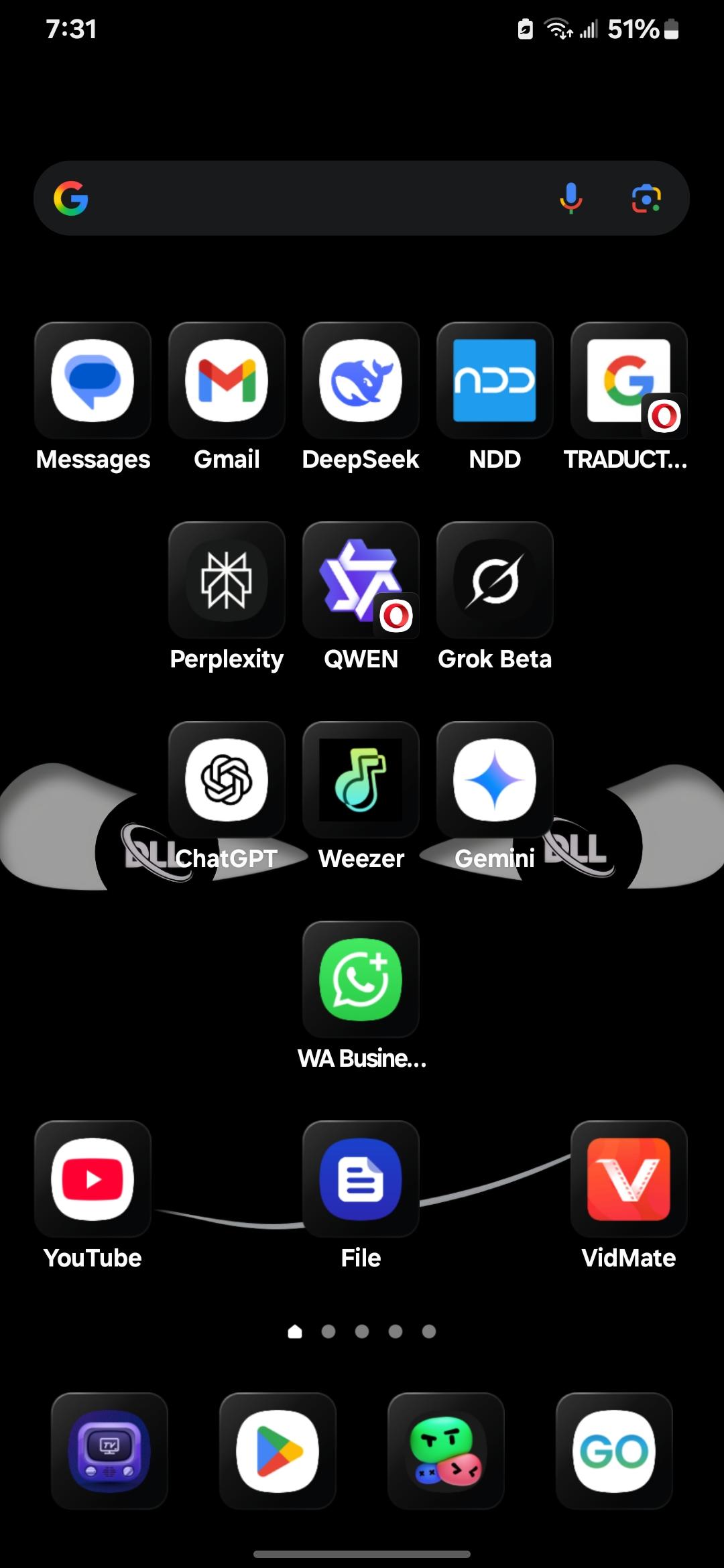Launch Perplexity

[226, 580]
